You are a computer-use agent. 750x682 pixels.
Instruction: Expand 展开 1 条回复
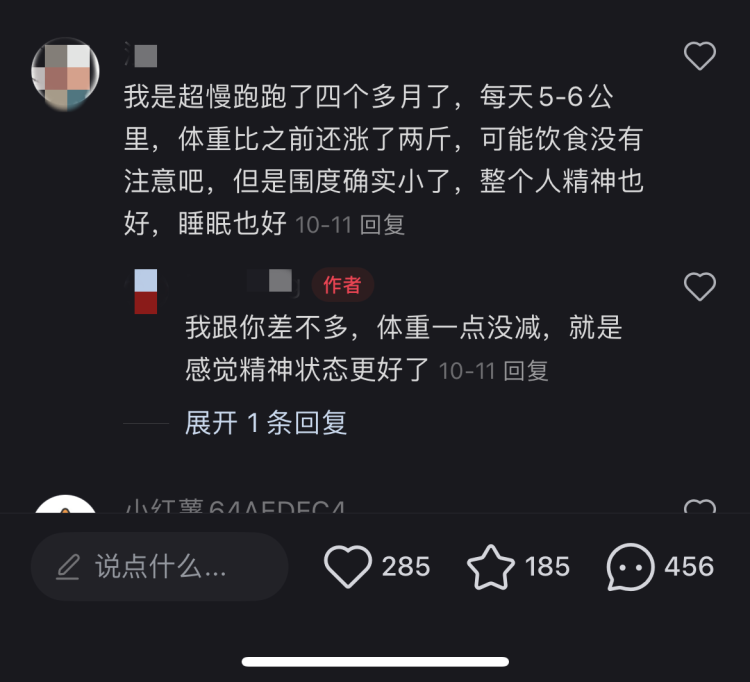click(x=266, y=422)
